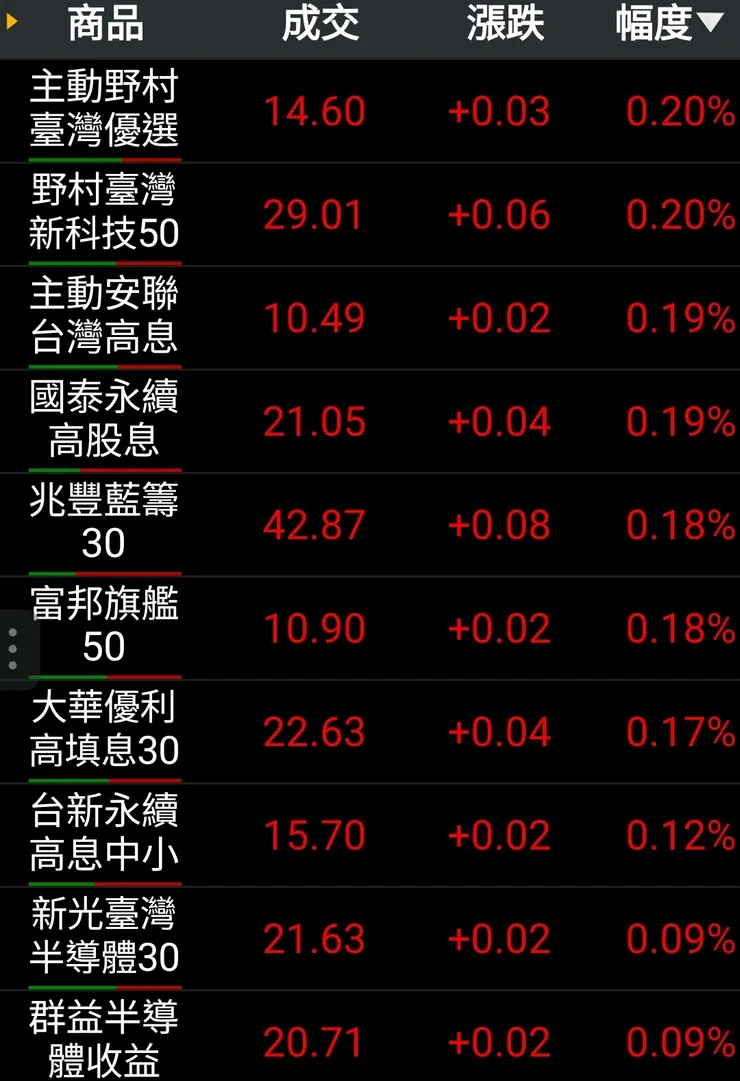Sort the list by 漲跌 column
The image size is (740, 1081).
click(505, 25)
